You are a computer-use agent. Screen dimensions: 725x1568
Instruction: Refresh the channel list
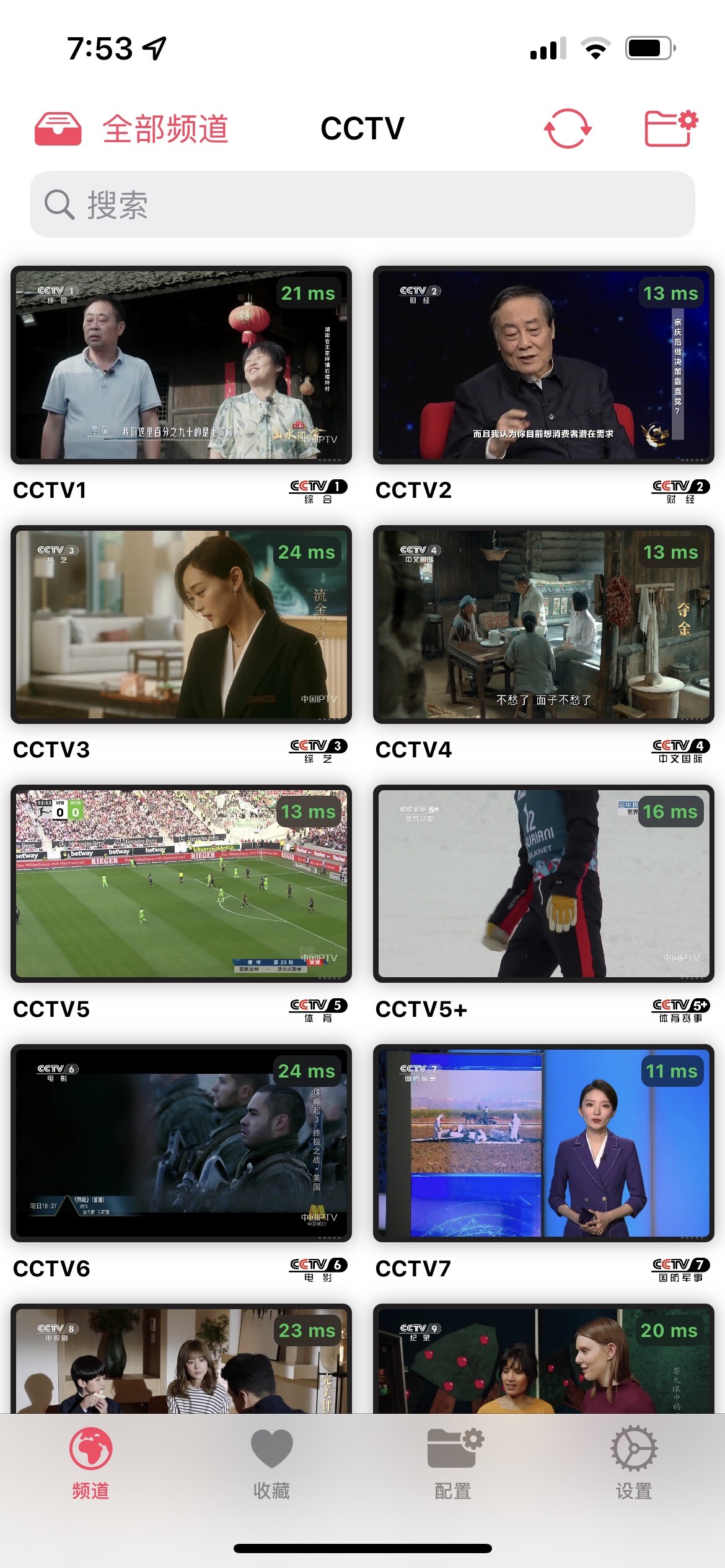point(568,129)
